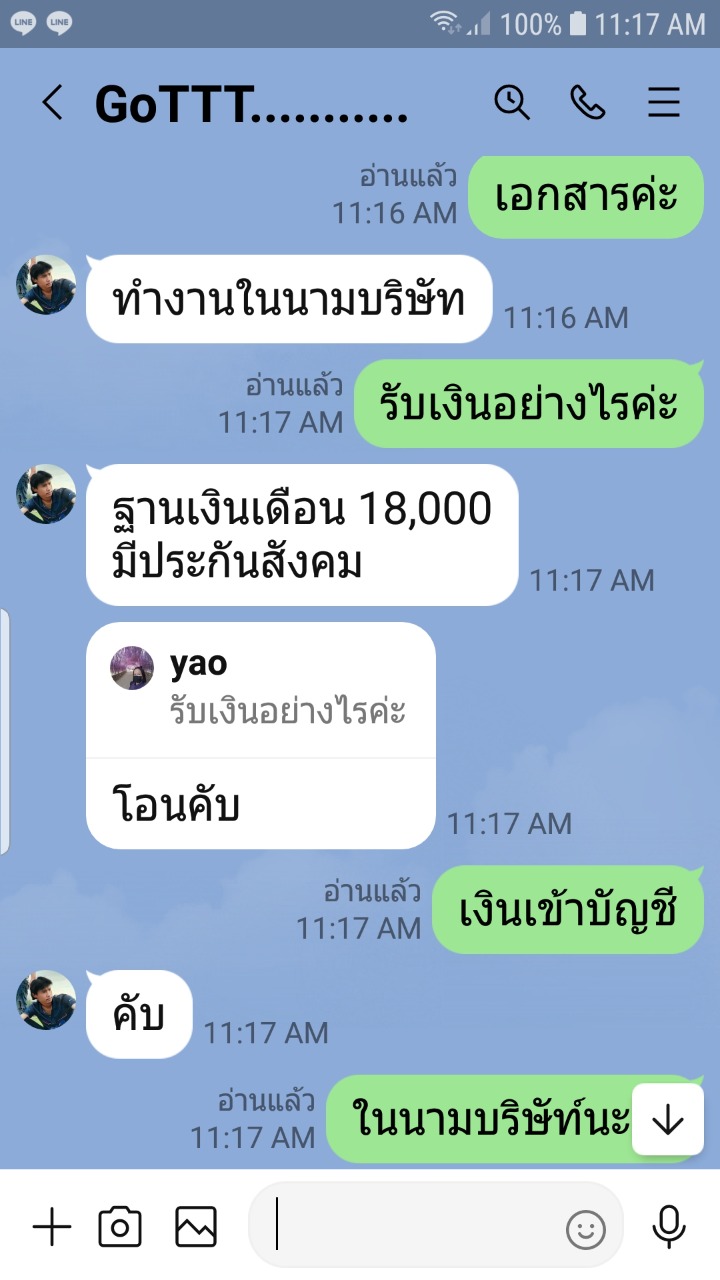Go back from the GoTTT chat
The width and height of the screenshot is (720, 1280).
coord(52,103)
